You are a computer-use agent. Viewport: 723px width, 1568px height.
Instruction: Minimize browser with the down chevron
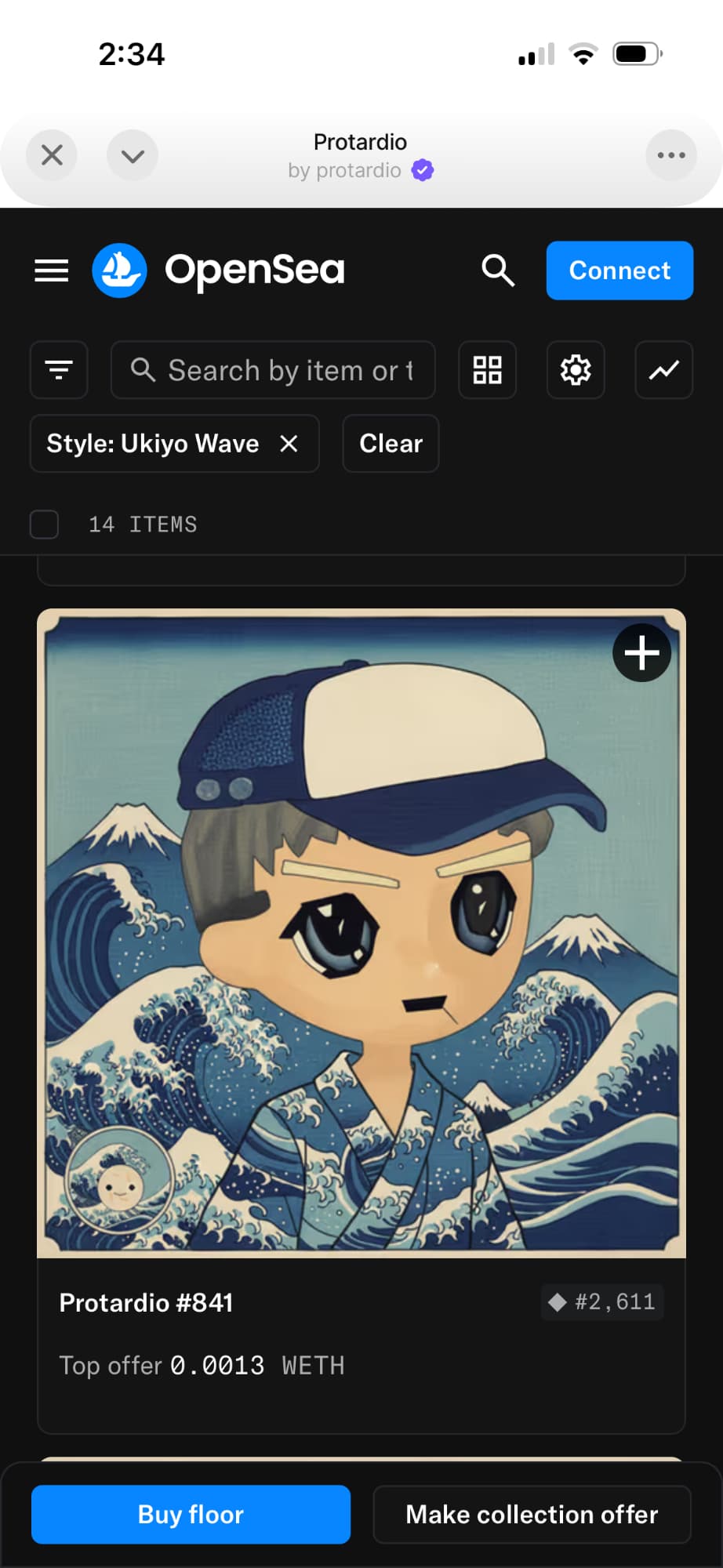(133, 155)
